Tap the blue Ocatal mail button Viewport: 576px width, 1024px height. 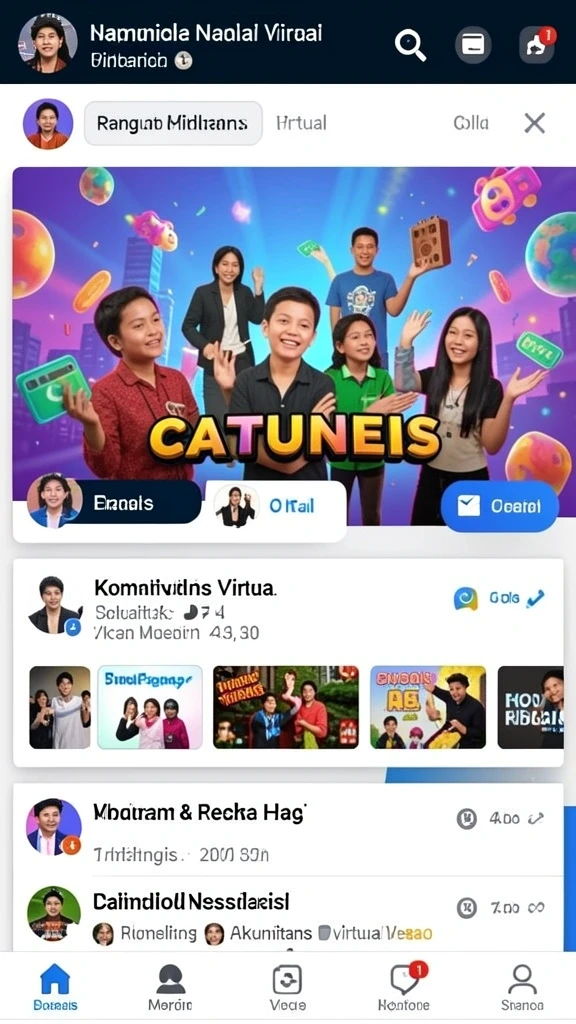tap(500, 505)
